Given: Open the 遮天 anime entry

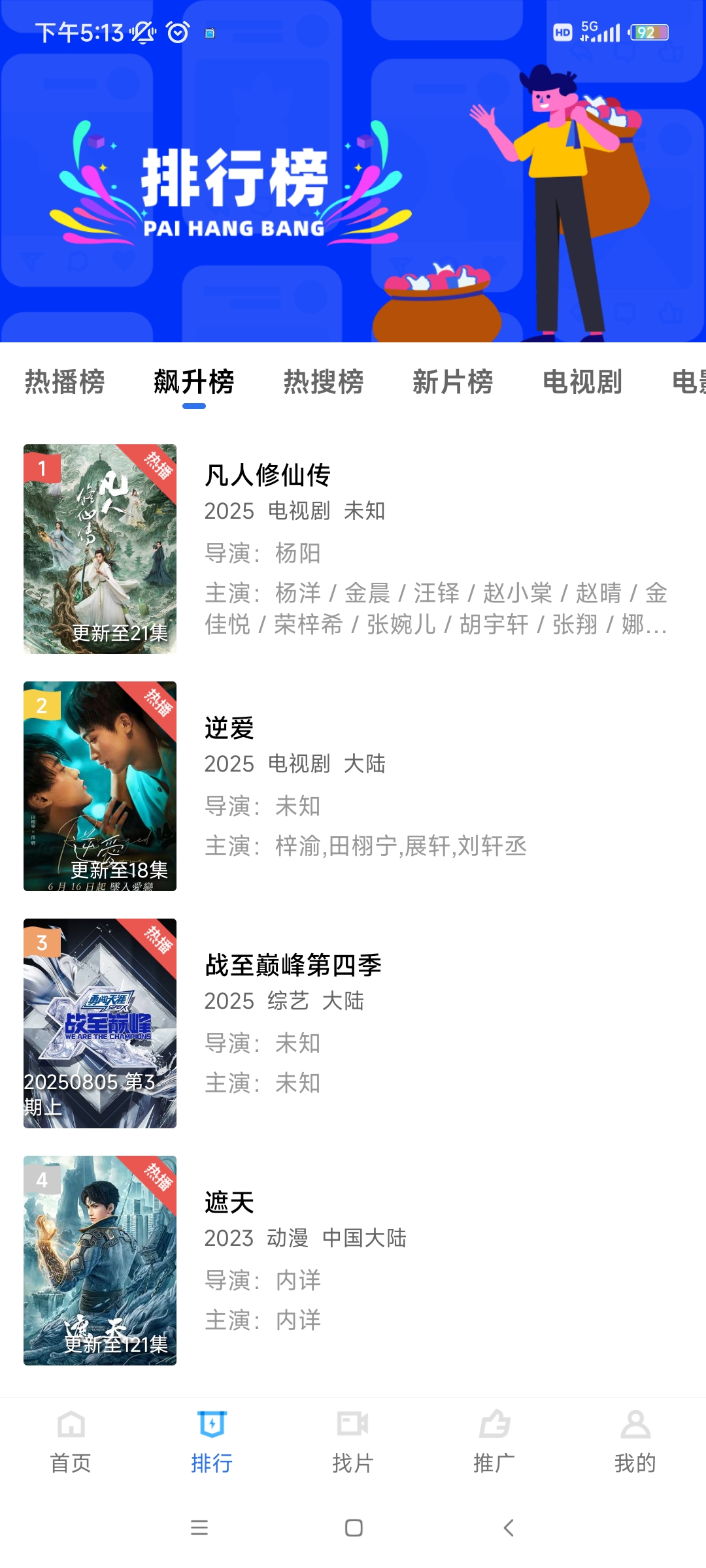Looking at the screenshot, I should tap(229, 1202).
